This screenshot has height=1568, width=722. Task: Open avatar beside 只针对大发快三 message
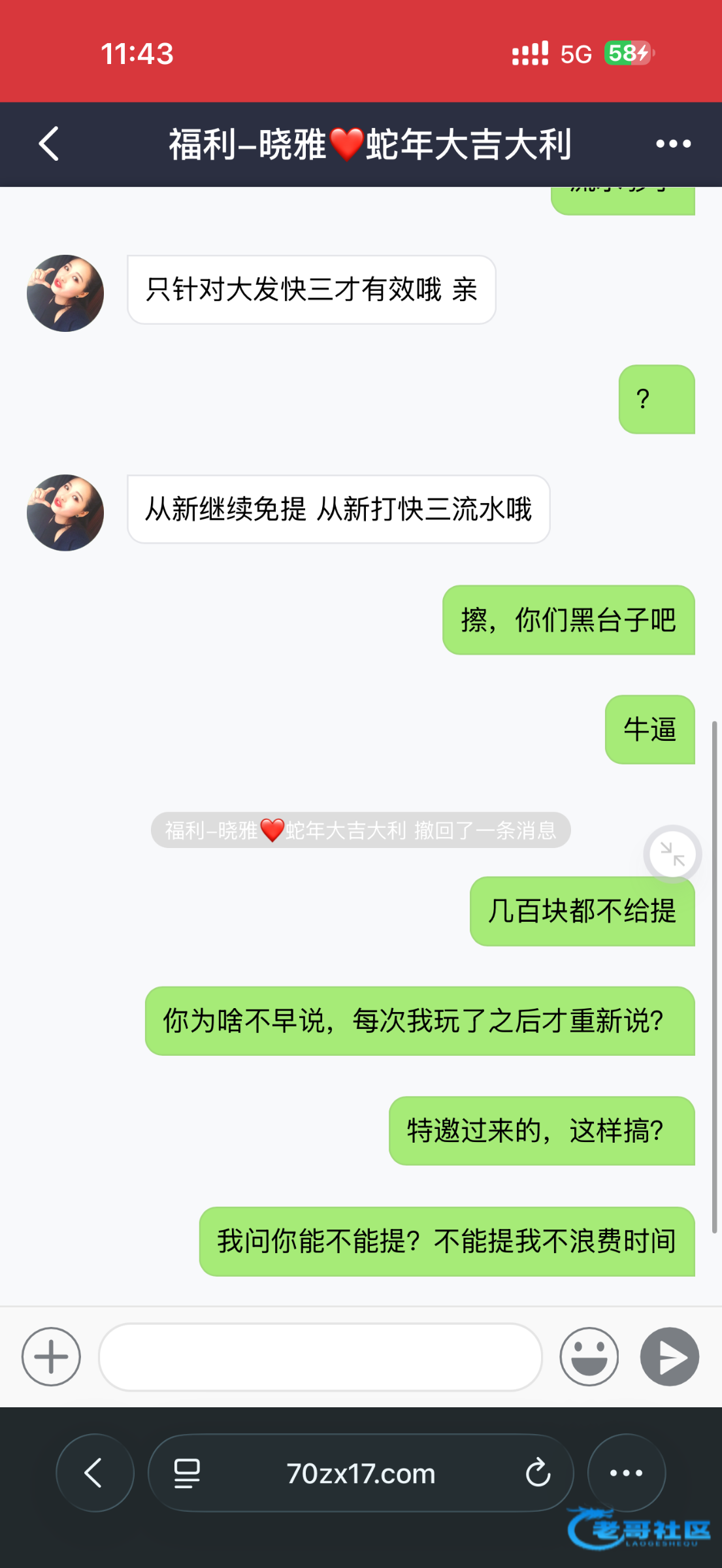pos(65,293)
